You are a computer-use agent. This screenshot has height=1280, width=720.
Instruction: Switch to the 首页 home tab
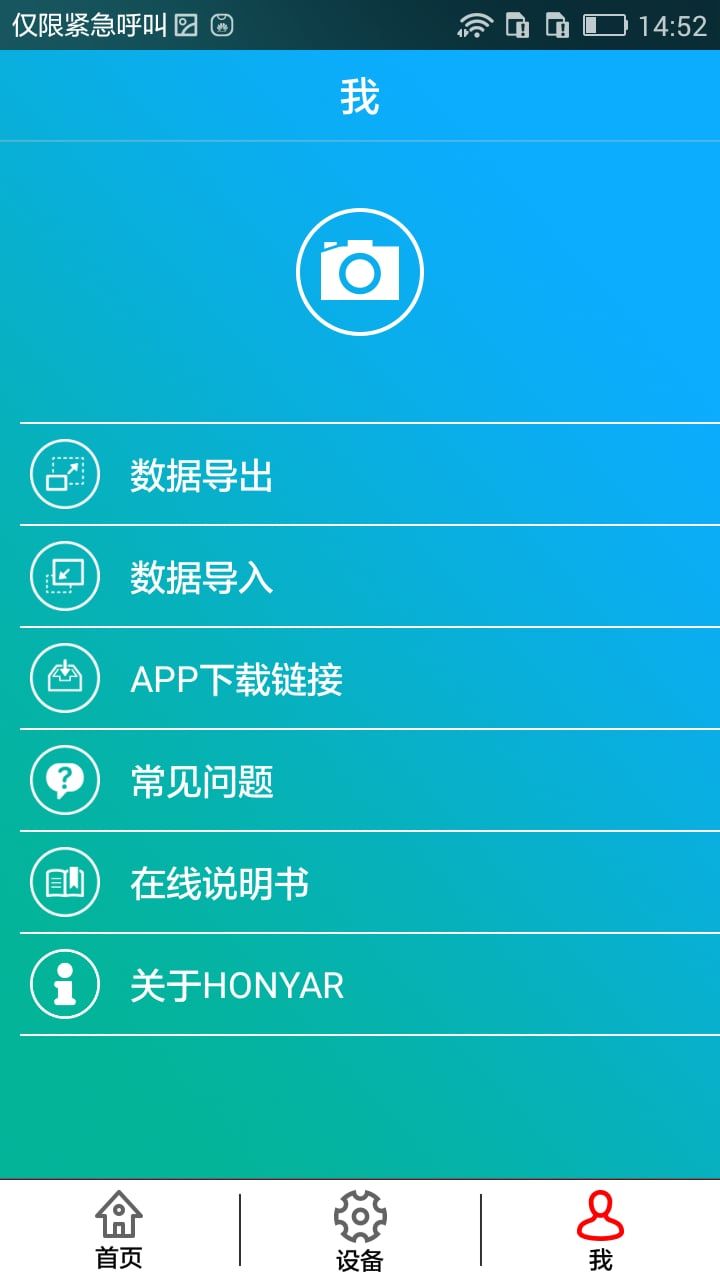coord(119,1229)
